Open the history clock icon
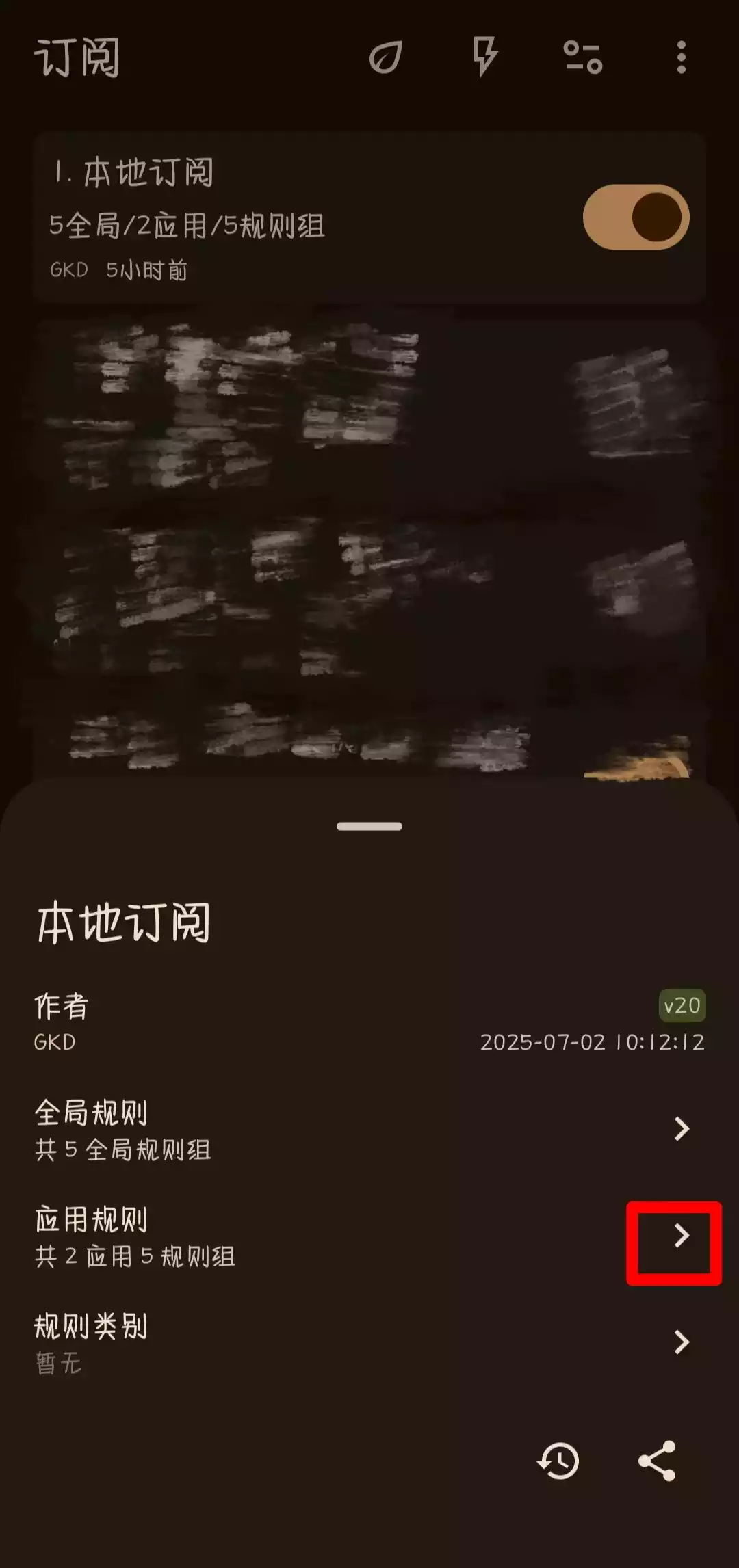Screen dimensions: 739x1568 tap(558, 1461)
